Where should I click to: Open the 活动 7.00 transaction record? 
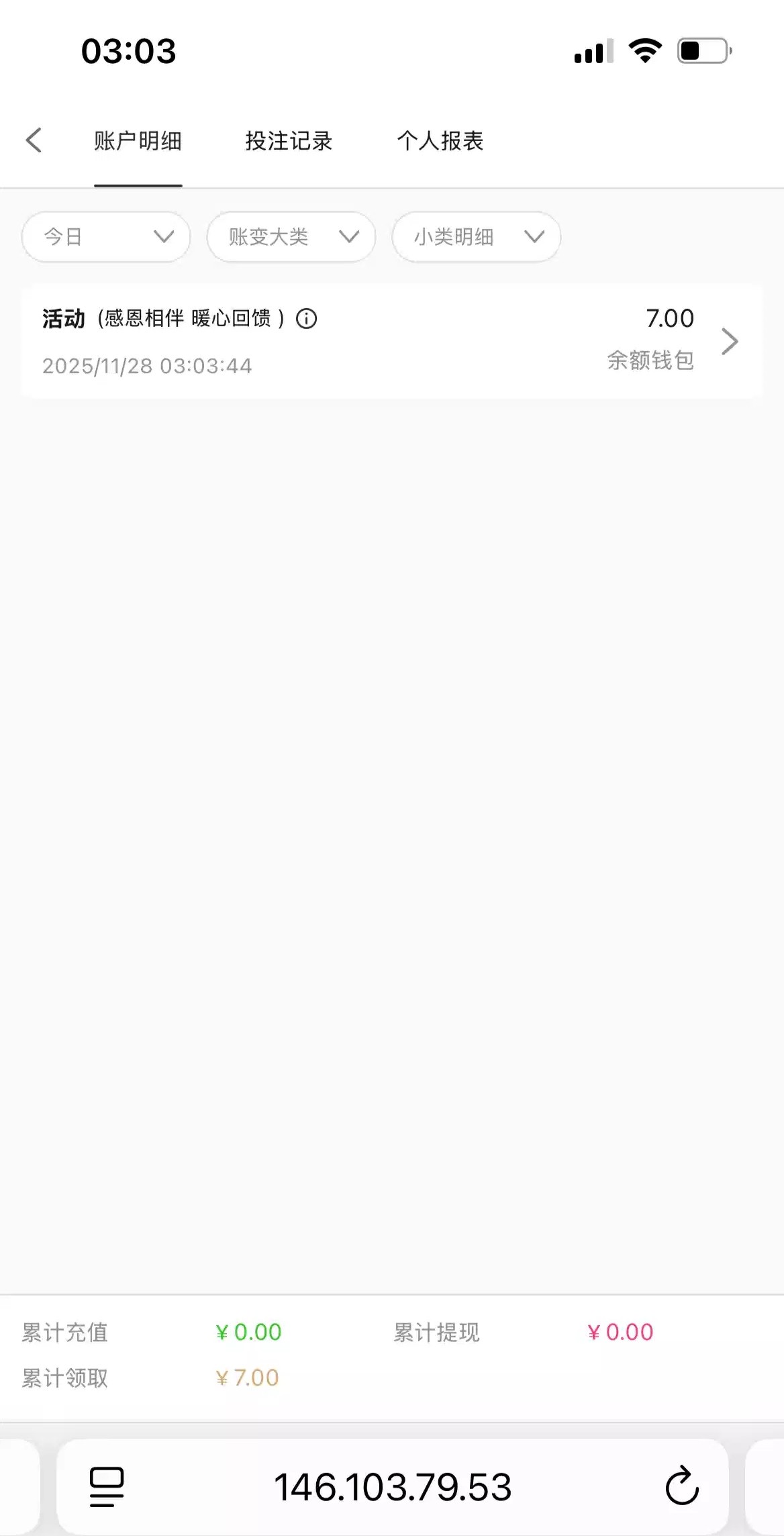click(392, 341)
